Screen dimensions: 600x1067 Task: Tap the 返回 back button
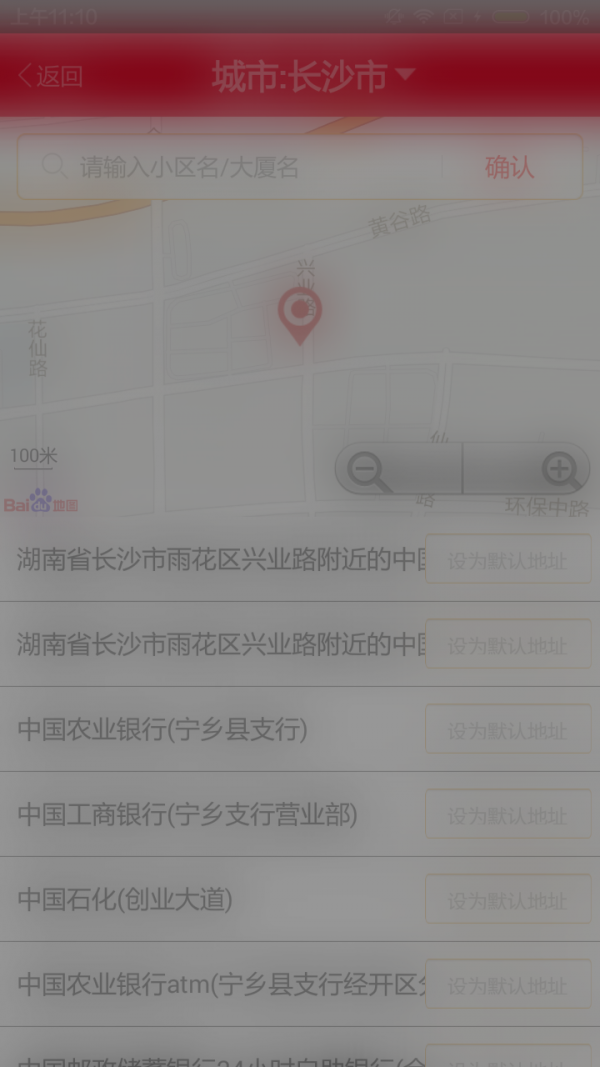click(x=50, y=77)
